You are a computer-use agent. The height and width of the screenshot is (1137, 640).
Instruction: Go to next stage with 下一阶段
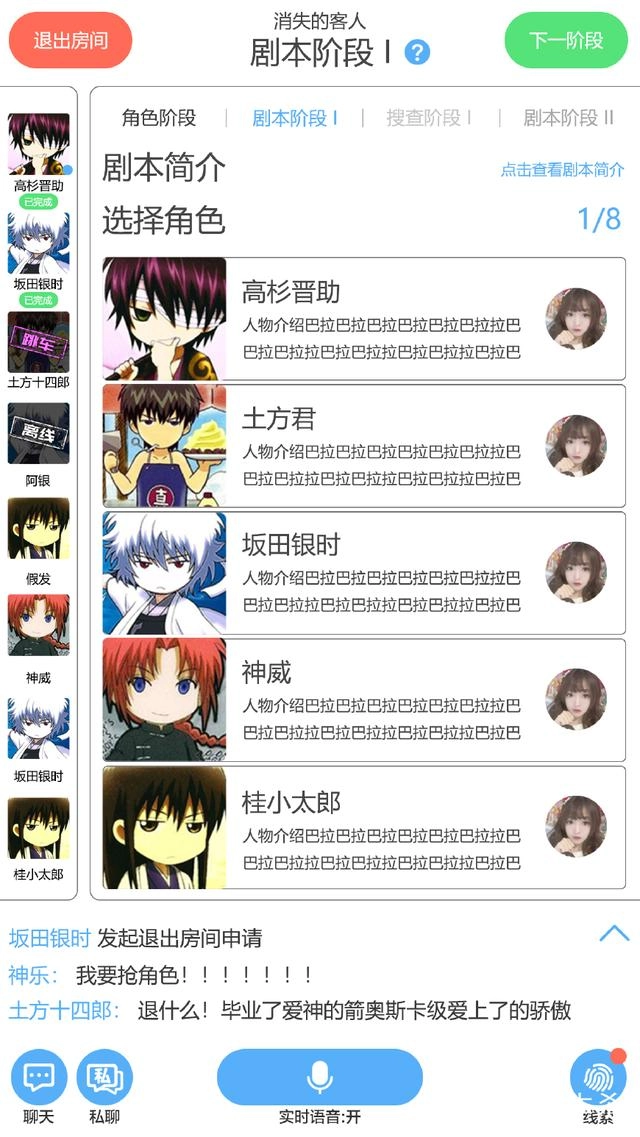[x=566, y=40]
